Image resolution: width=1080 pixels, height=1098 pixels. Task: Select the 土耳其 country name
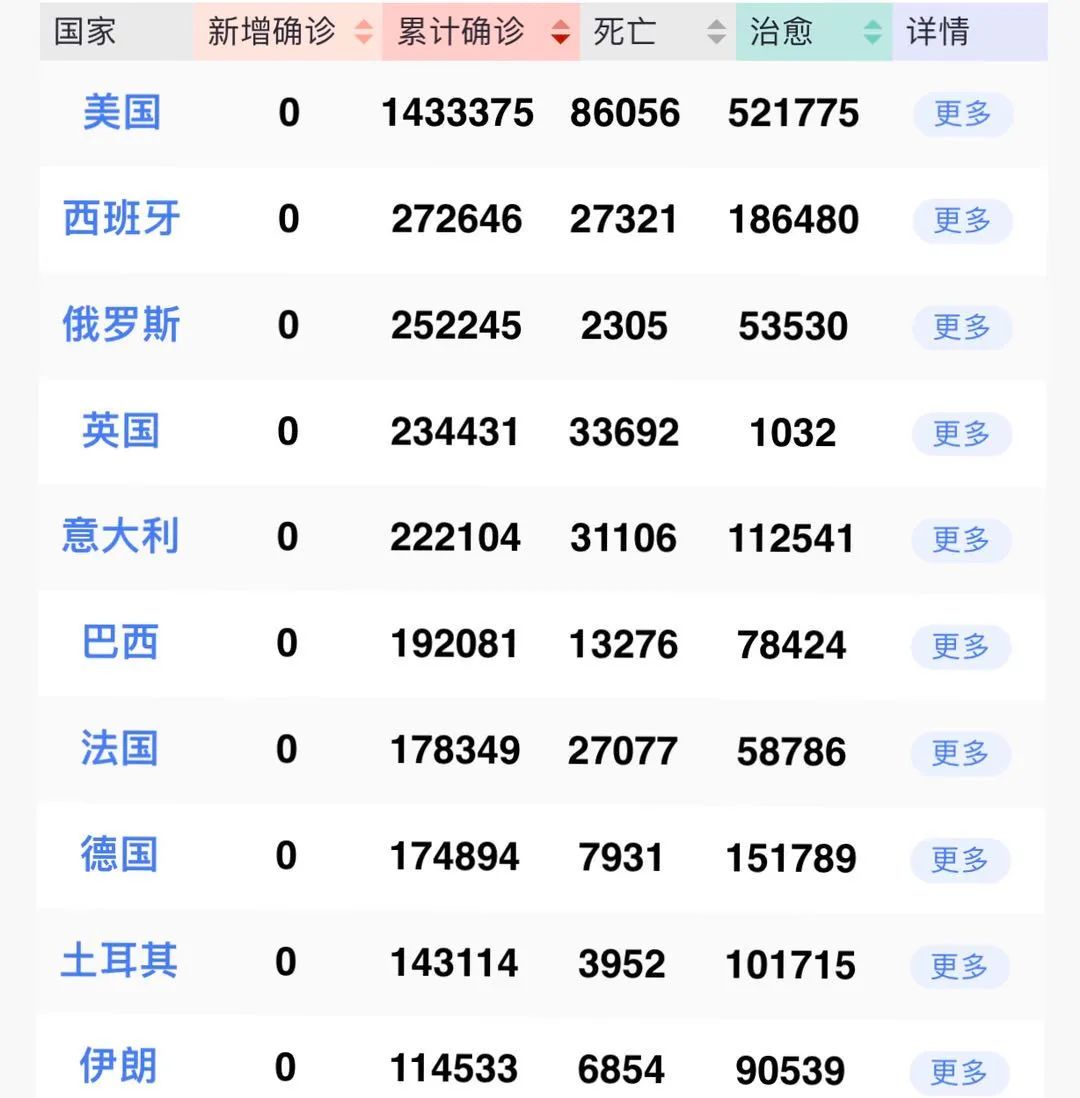pyautogui.click(x=120, y=963)
